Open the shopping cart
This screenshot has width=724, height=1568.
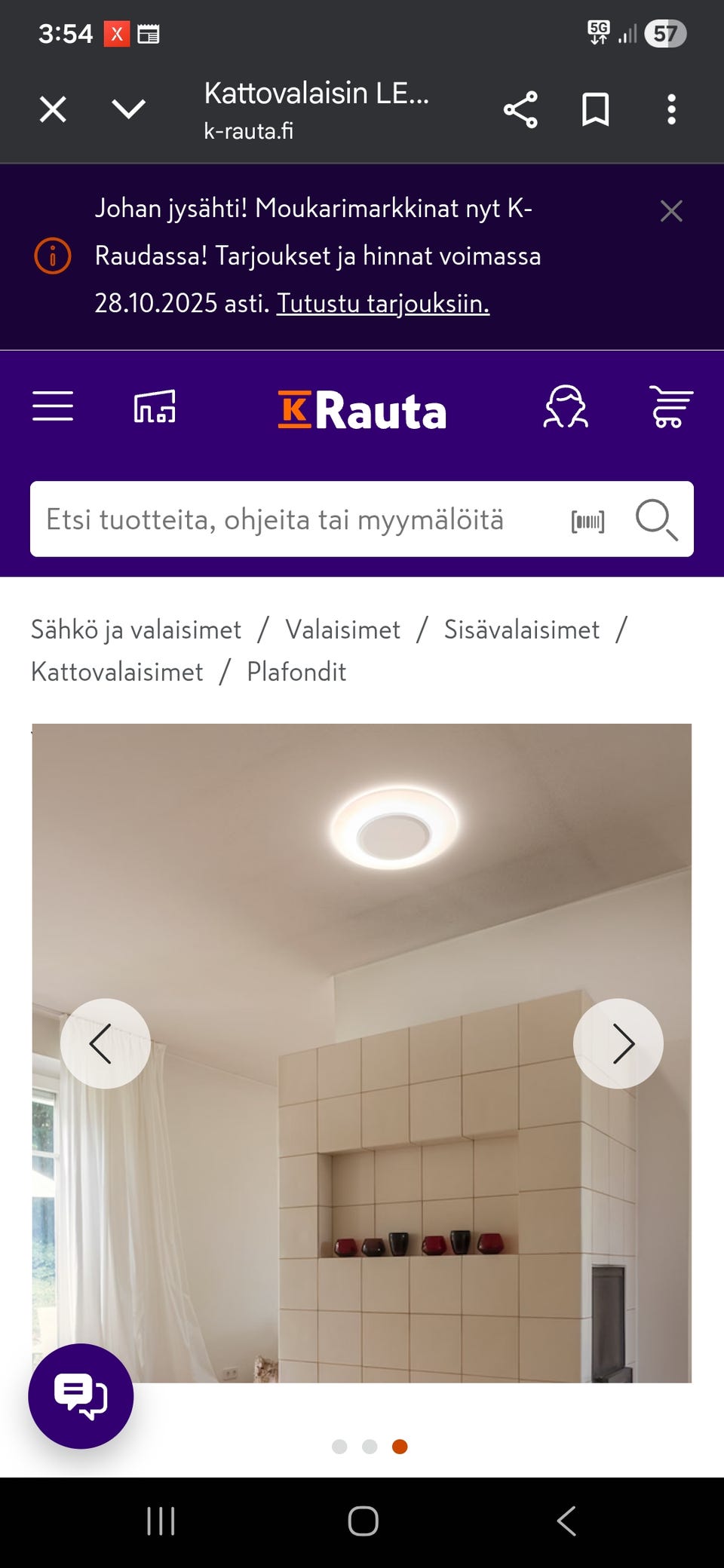(671, 406)
